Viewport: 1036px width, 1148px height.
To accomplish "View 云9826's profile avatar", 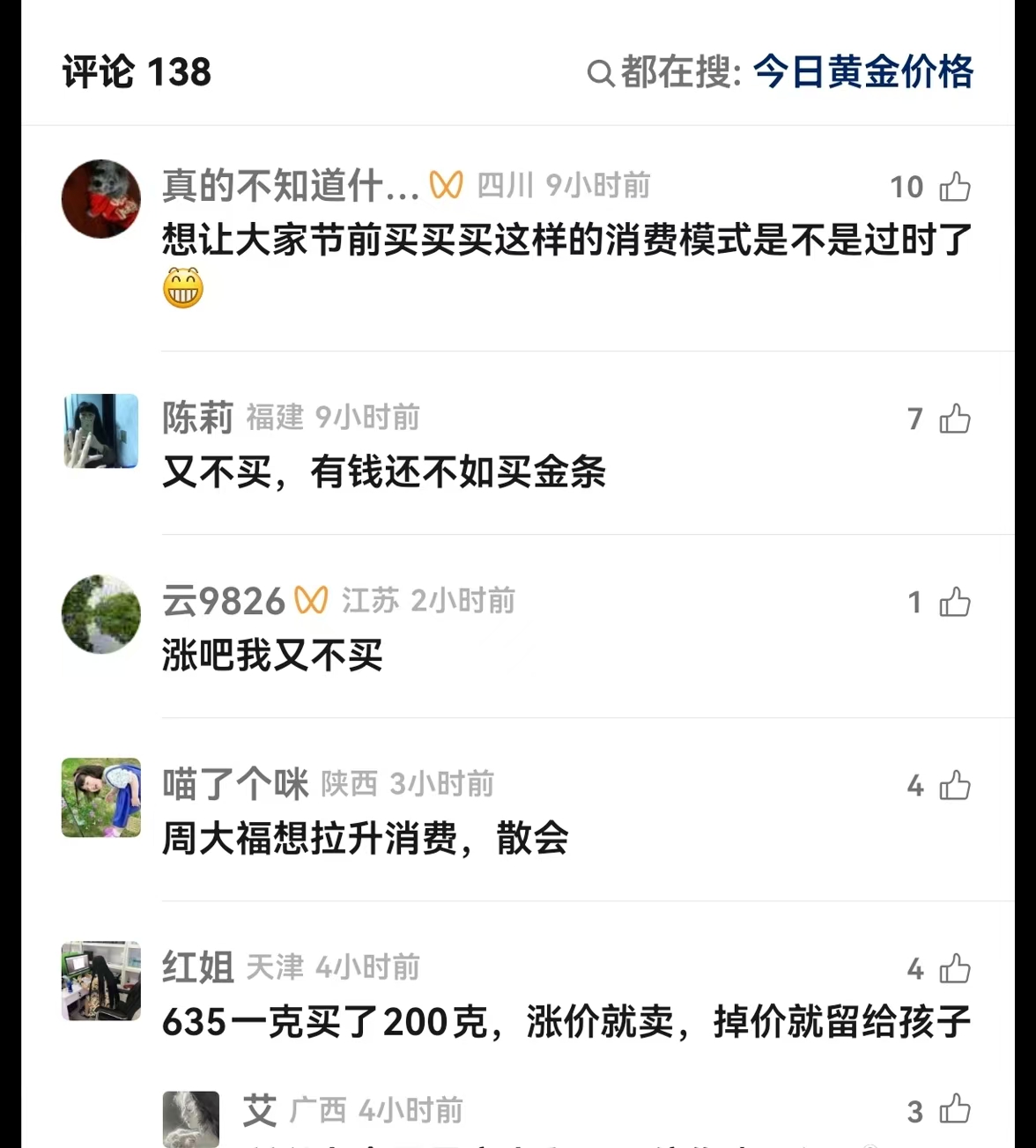I will coord(101,614).
